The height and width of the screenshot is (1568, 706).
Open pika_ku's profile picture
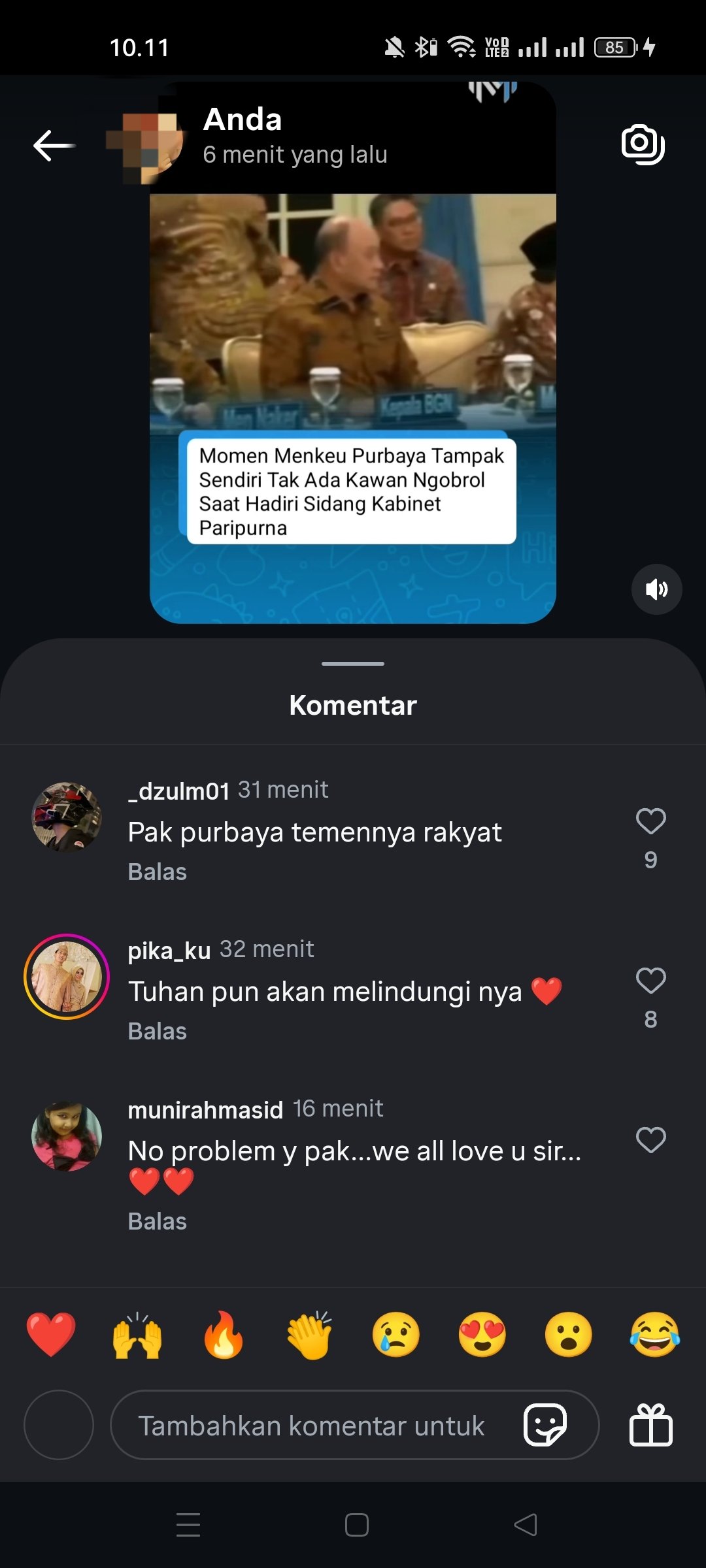[67, 977]
